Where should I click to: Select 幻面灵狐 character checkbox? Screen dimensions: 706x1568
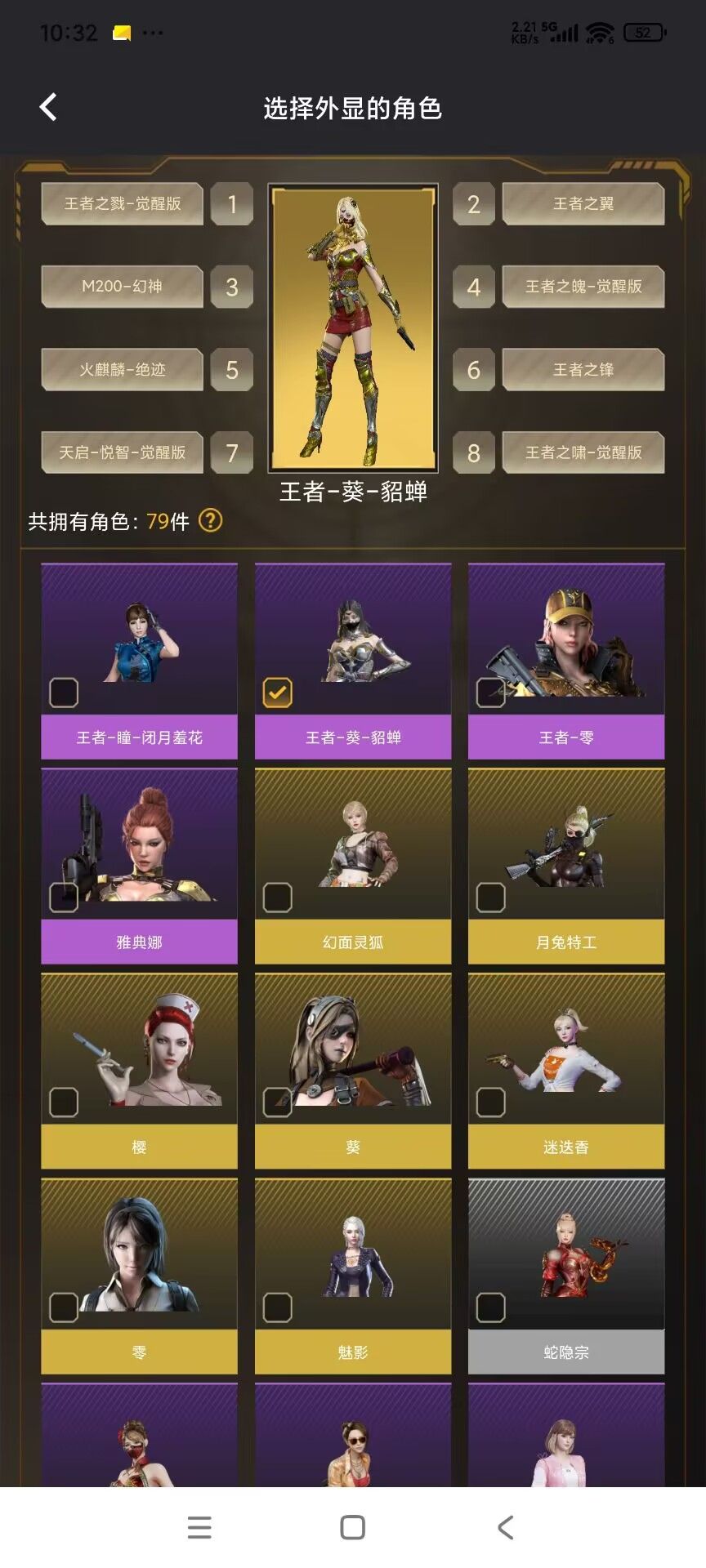tap(277, 898)
